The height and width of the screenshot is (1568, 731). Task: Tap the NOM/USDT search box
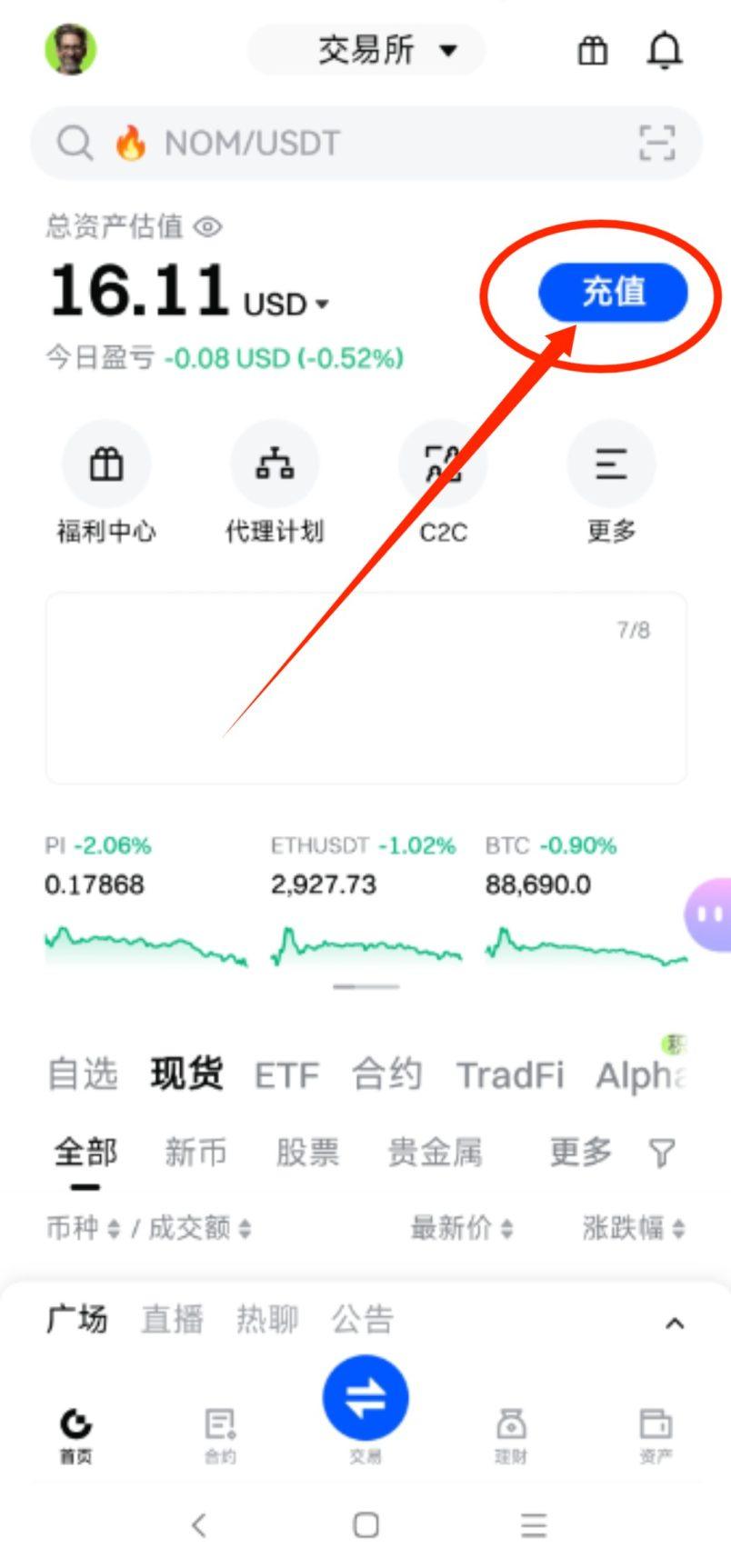(x=345, y=144)
